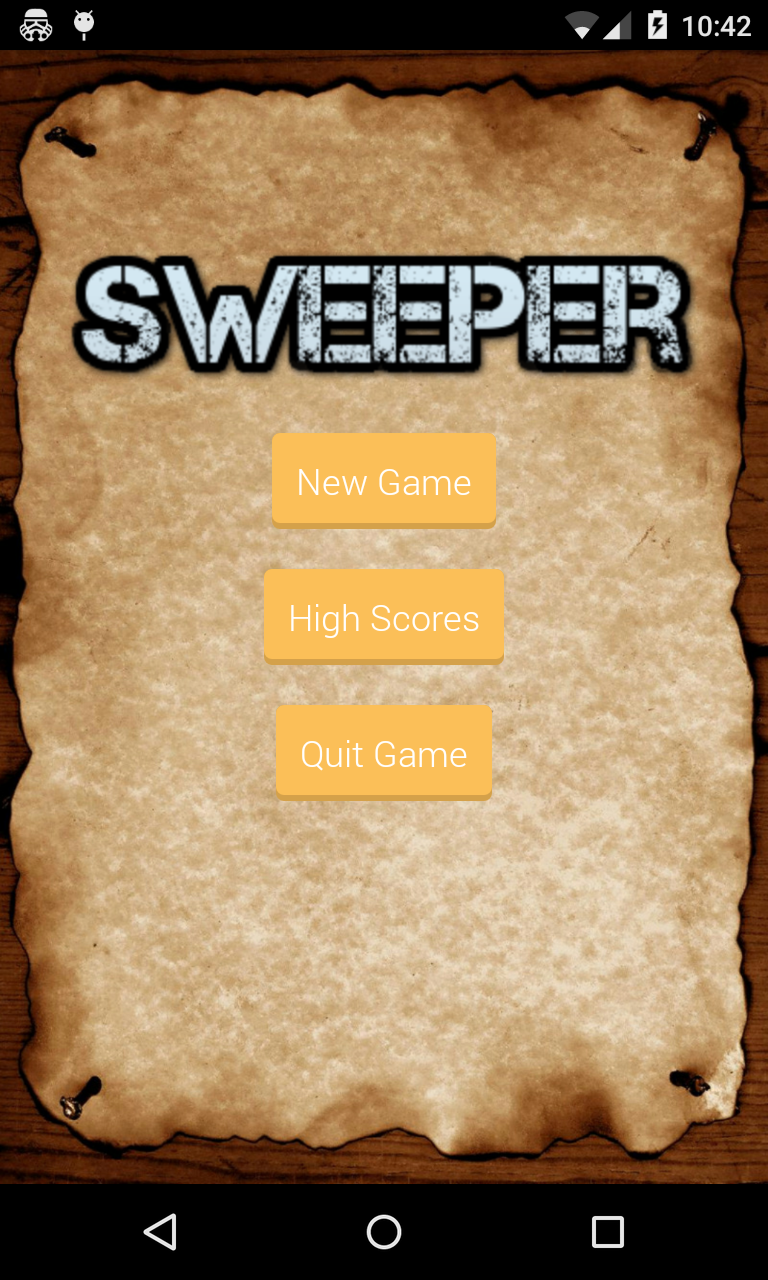Open recent apps from navigation bar
Viewport: 768px width, 1280px height.
click(607, 1232)
